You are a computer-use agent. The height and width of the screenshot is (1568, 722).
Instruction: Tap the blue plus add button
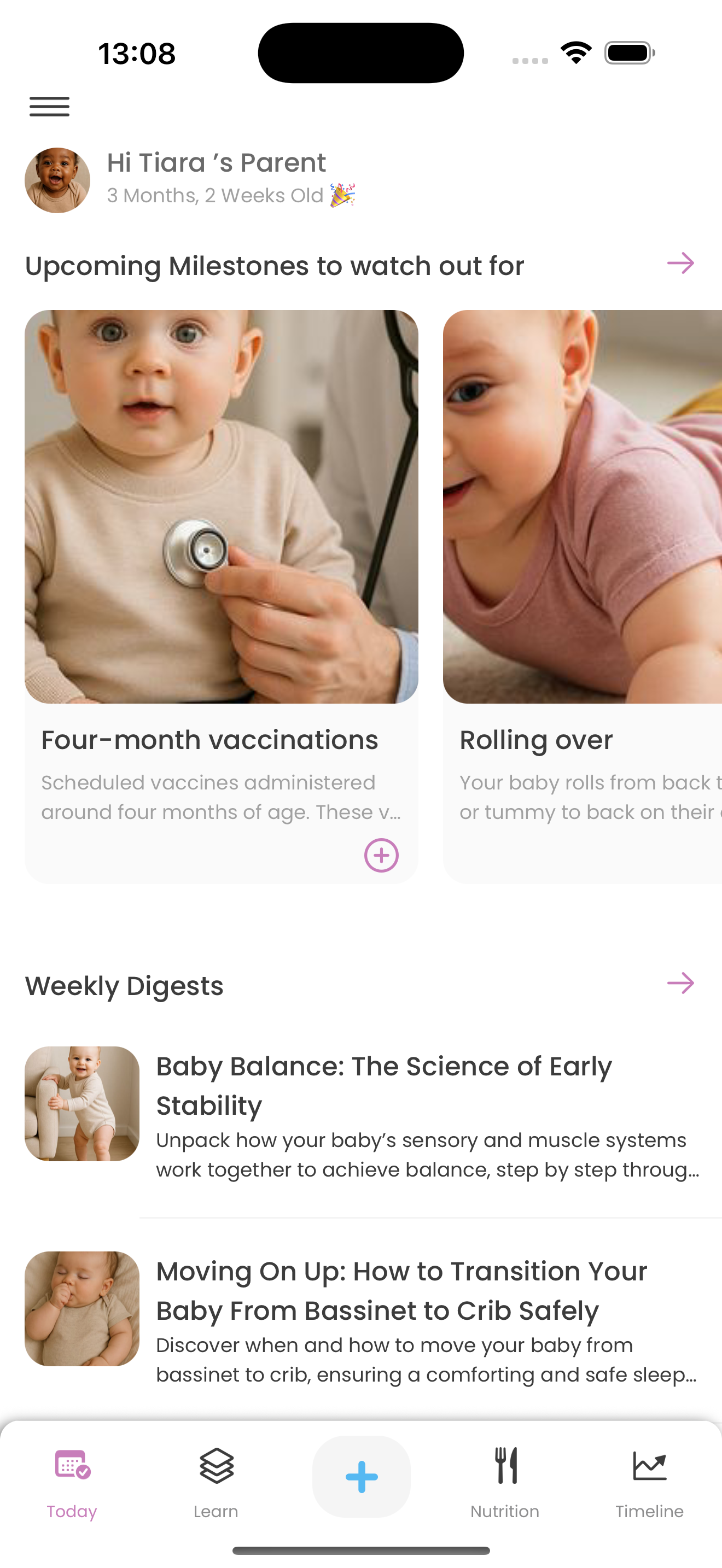361,1477
